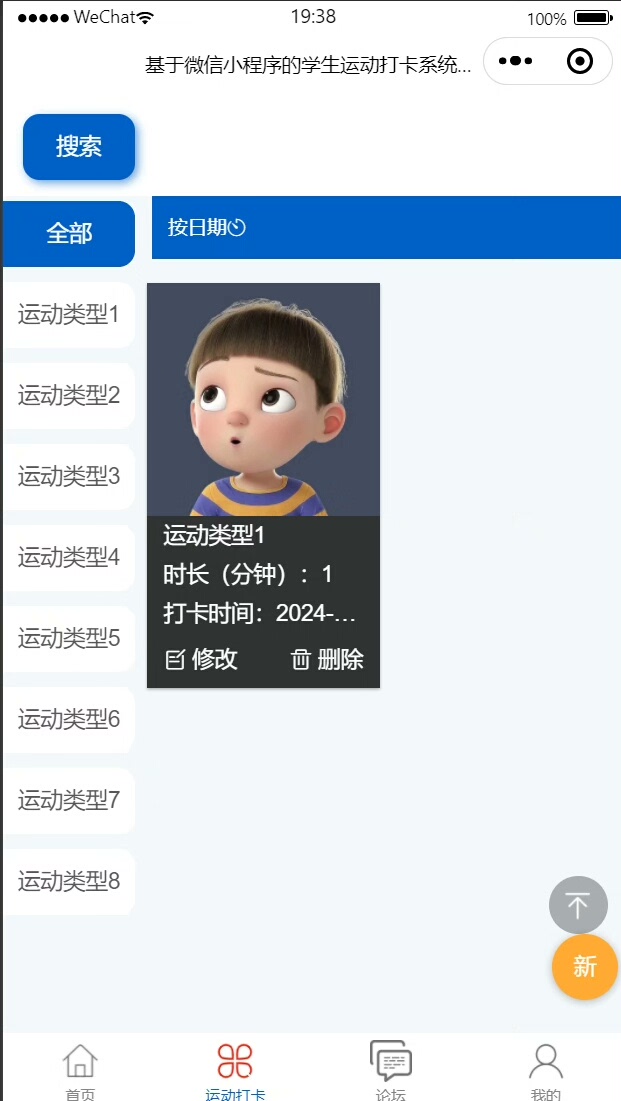Screen dimensions: 621x1101
Task: Add a new check-in with 新 button
Action: 585,967
